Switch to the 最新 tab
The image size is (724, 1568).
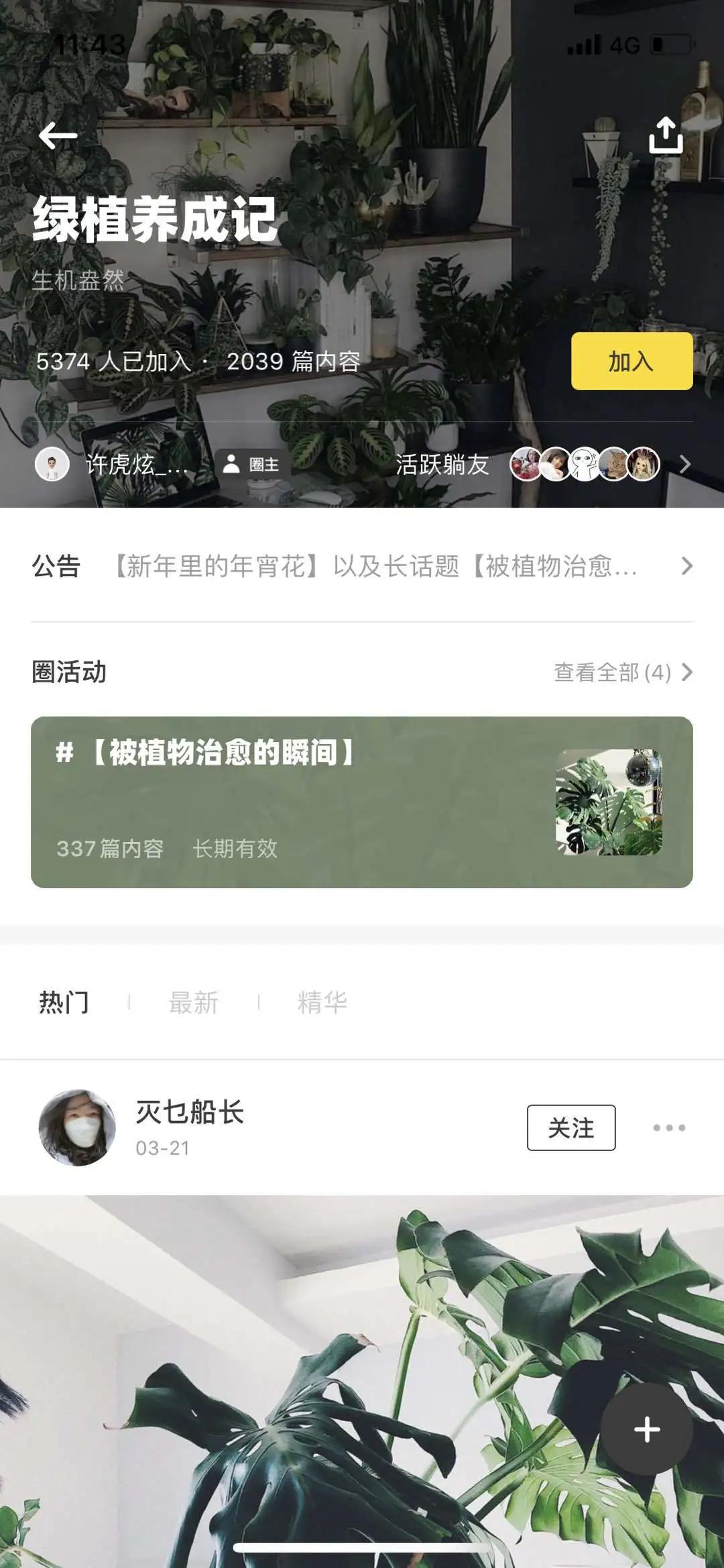tap(194, 1003)
